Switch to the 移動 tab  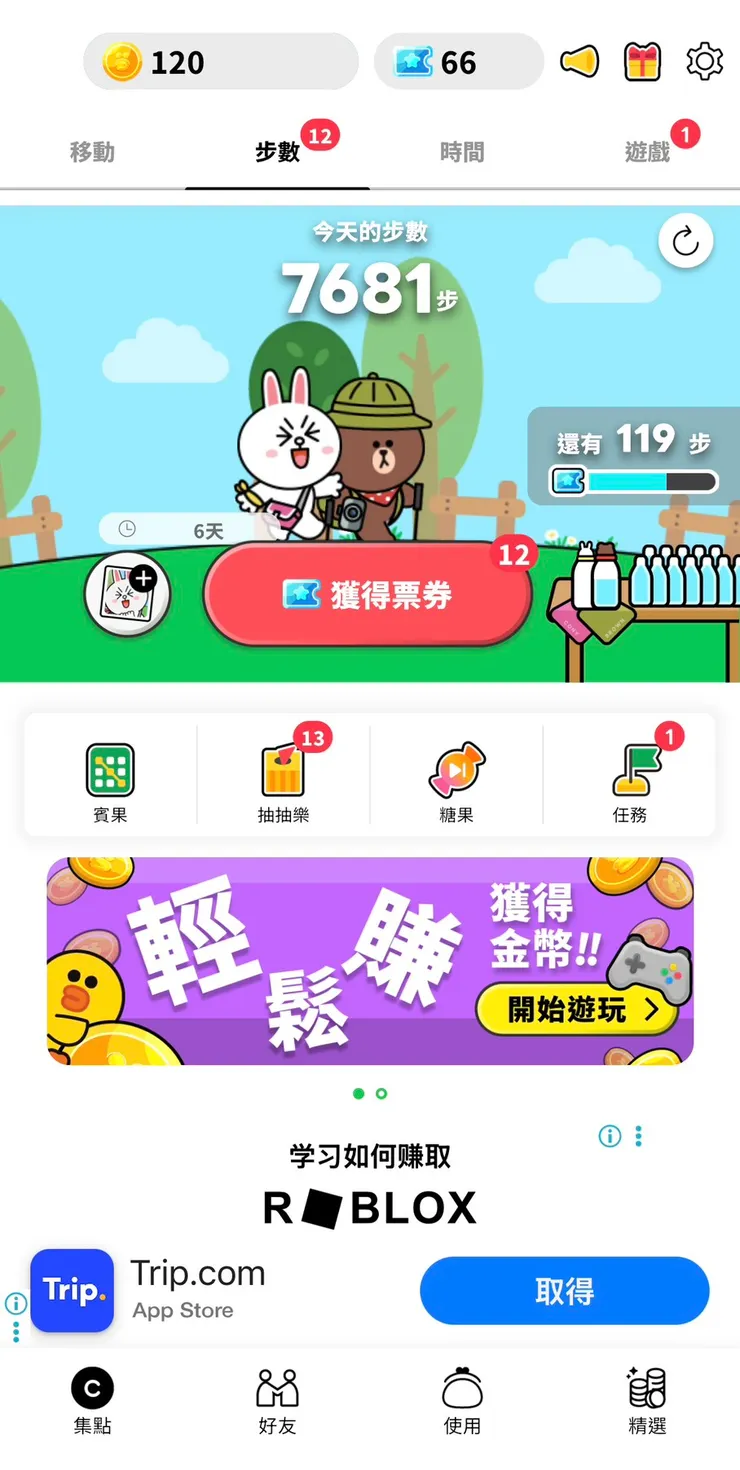point(92,152)
